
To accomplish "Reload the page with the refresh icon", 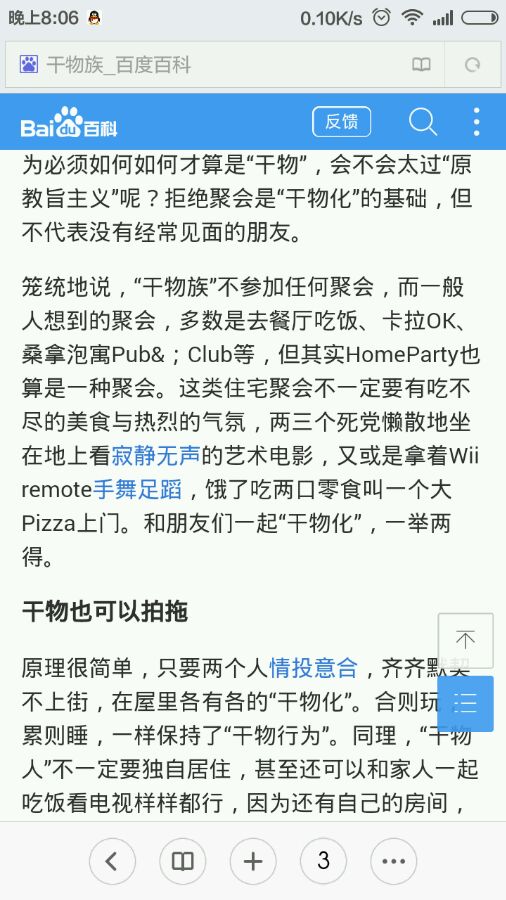I will coord(473,65).
